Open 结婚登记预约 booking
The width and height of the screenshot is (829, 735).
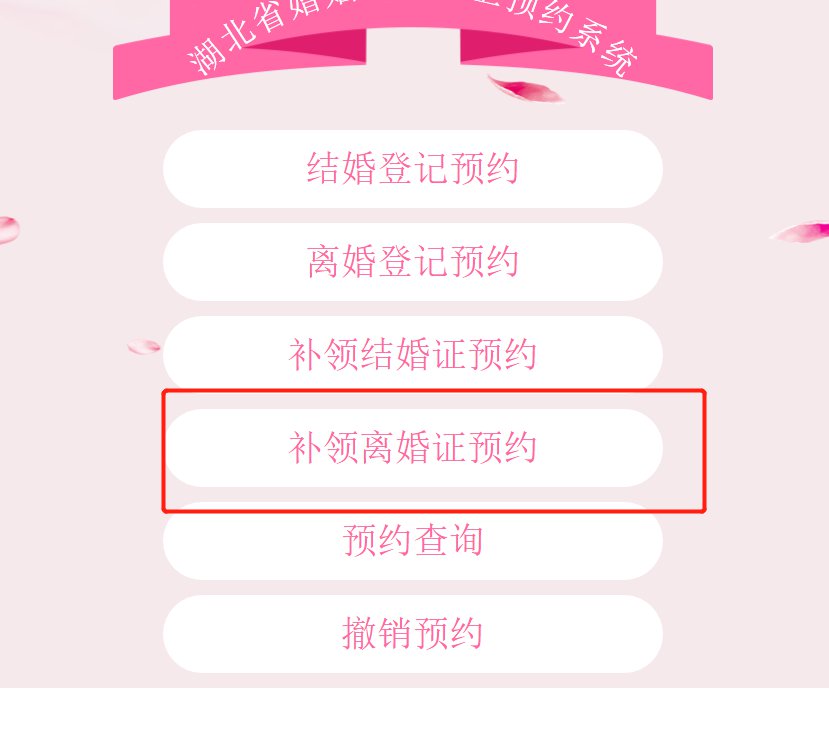coord(412,169)
